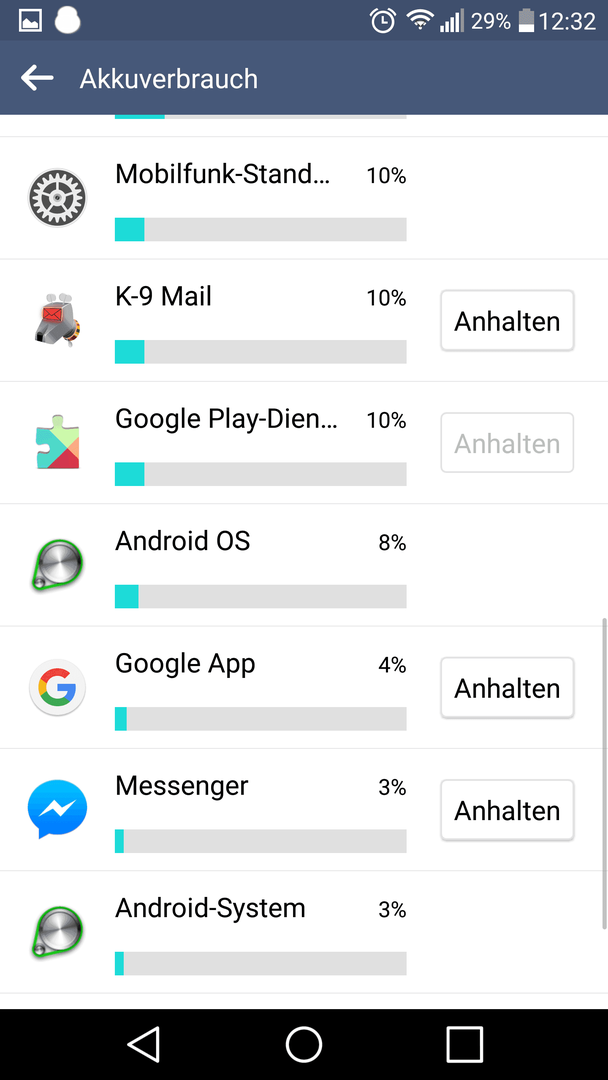
Task: Open Mobilfunk-Standby battery usage details
Action: click(x=304, y=198)
